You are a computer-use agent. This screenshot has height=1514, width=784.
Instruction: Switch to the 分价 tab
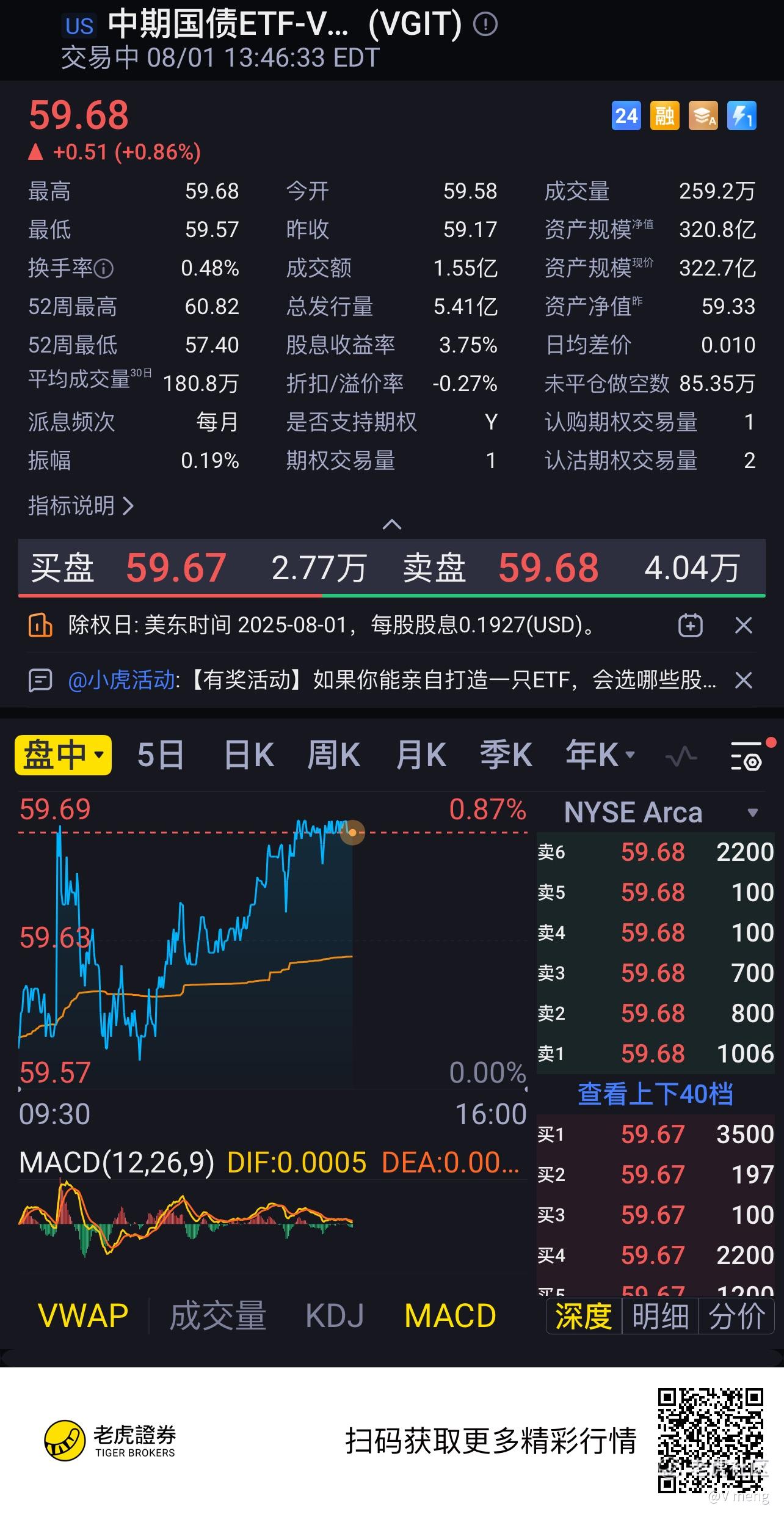pyautogui.click(x=736, y=1315)
